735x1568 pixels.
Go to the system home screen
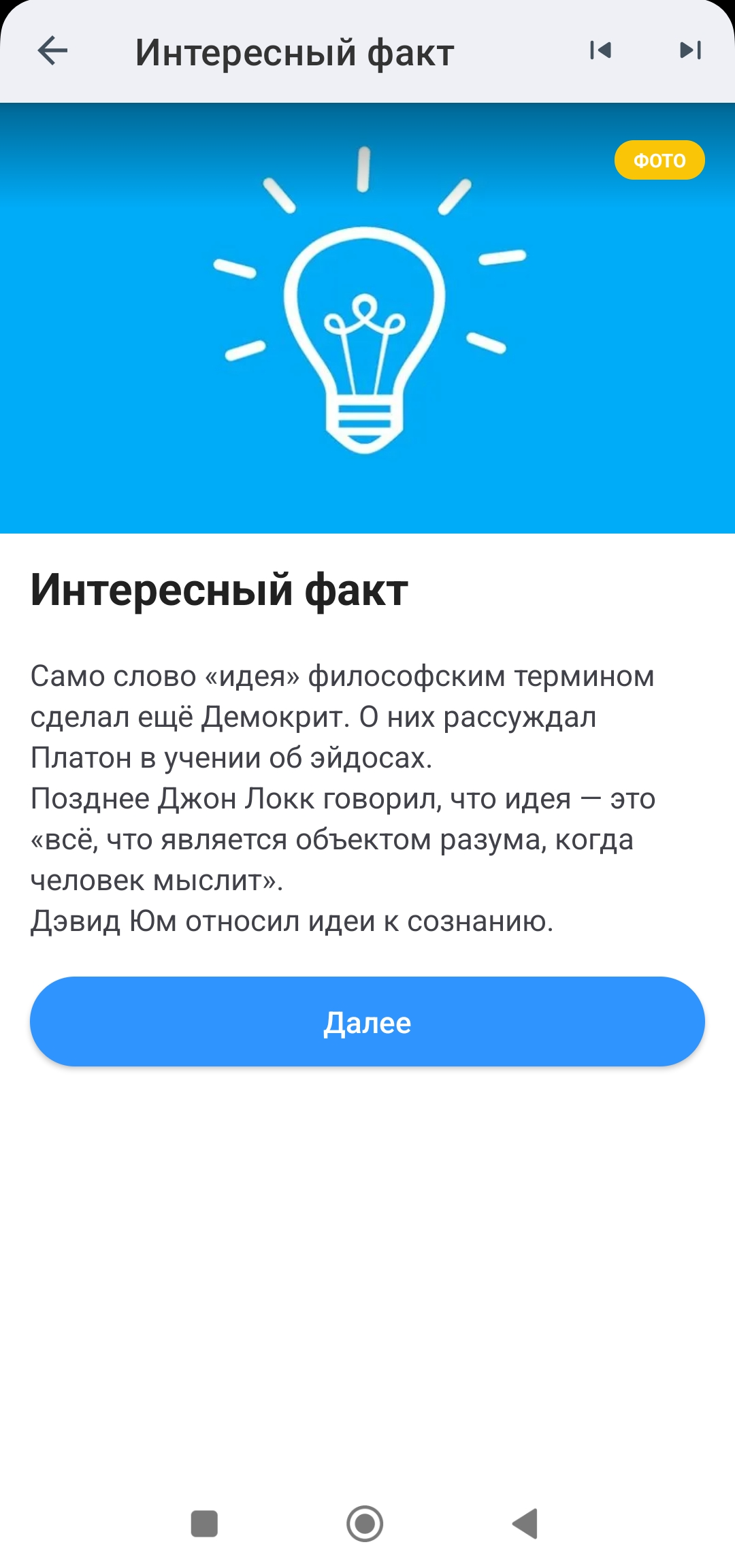pos(365,1524)
